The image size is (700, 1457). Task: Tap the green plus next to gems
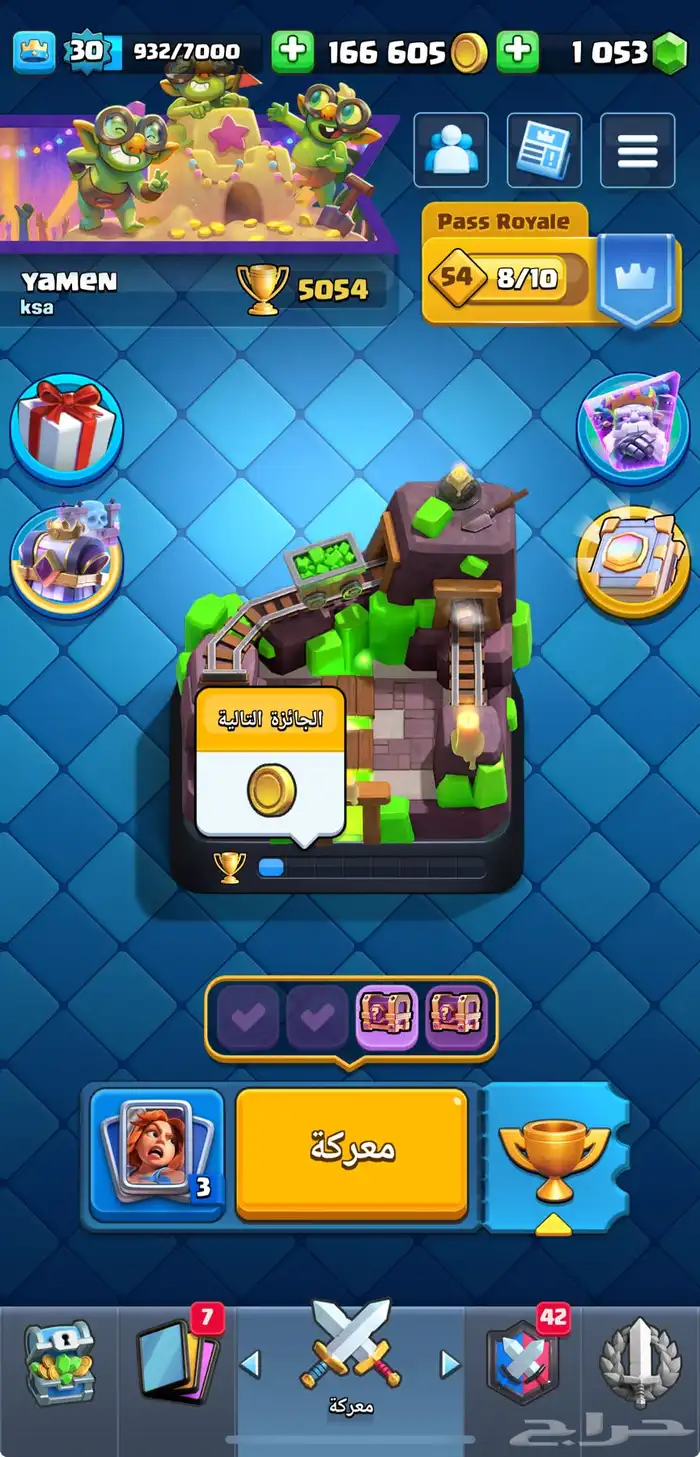(x=517, y=52)
